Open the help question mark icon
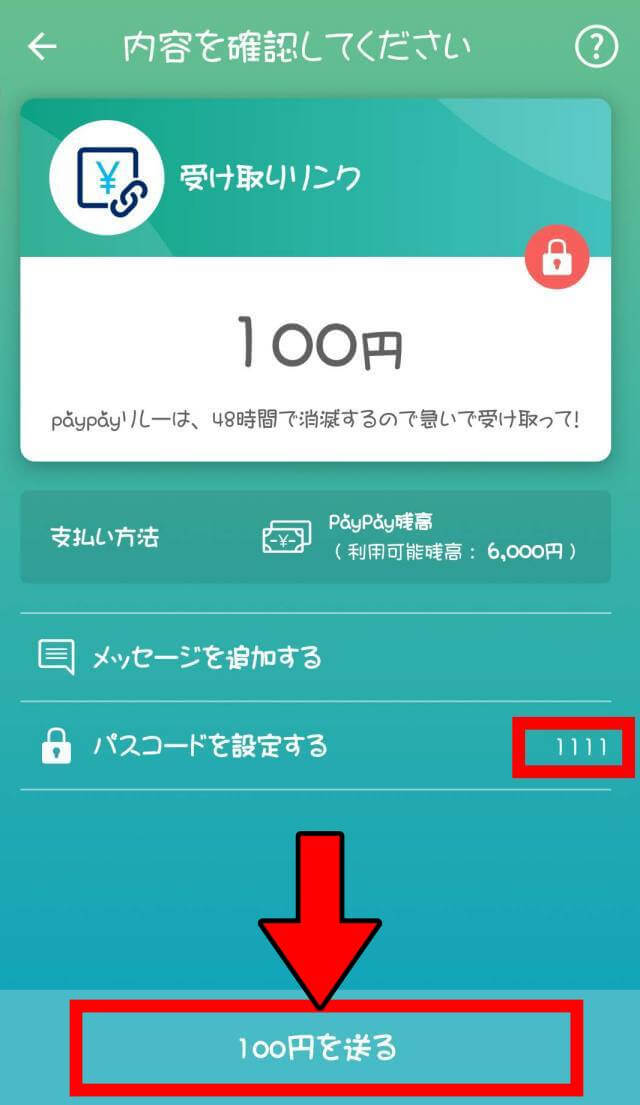 [x=596, y=47]
